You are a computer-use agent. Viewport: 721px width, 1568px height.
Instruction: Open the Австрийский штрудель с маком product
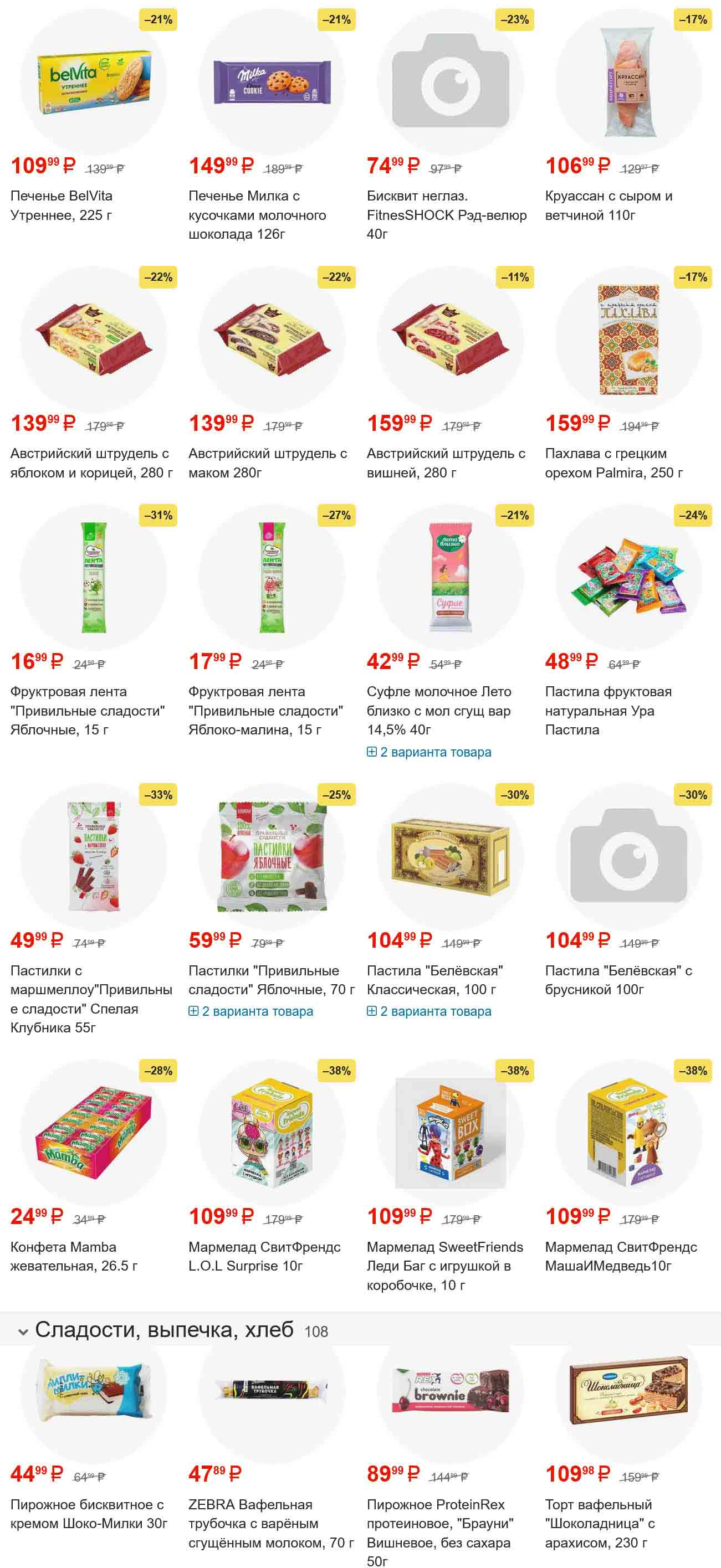coord(267,462)
